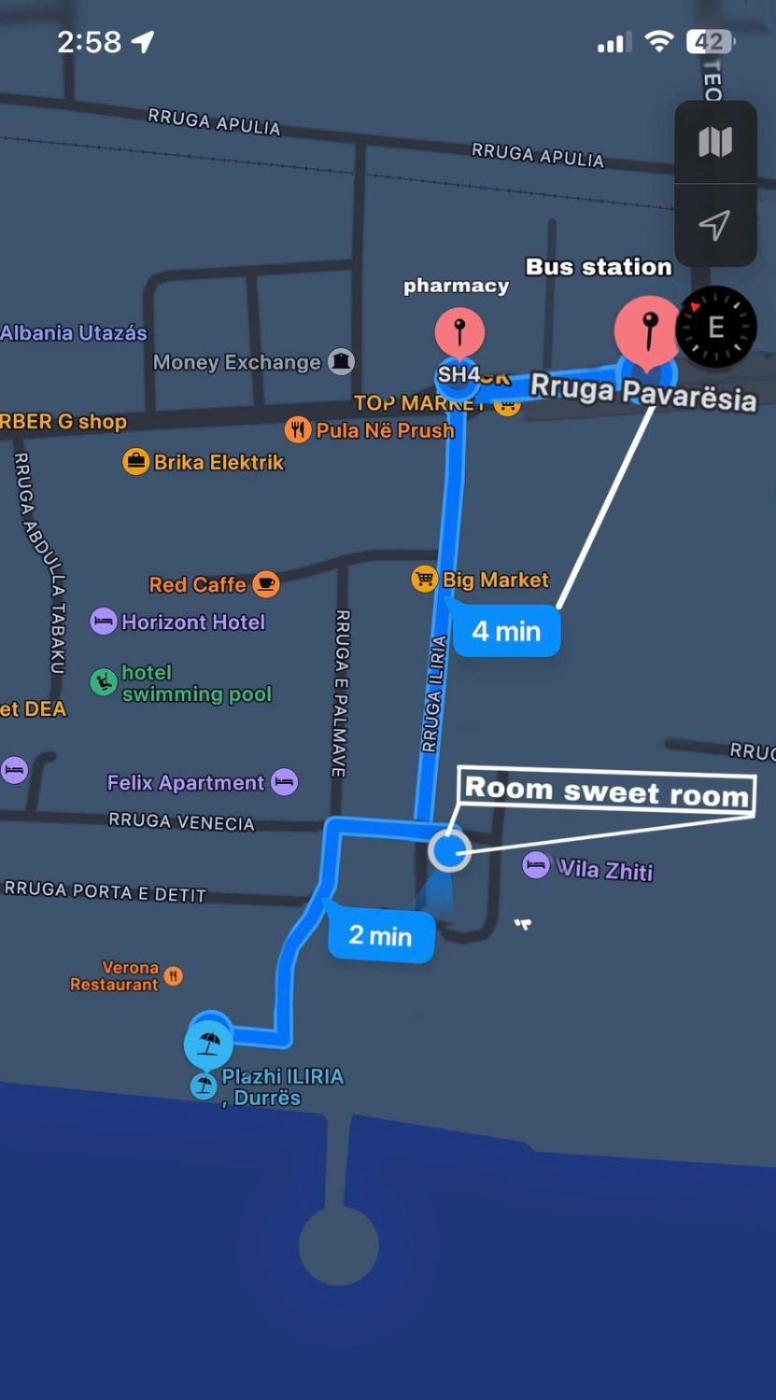Open Vila Zhiti place marker
This screenshot has width=776, height=1400.
click(x=536, y=866)
